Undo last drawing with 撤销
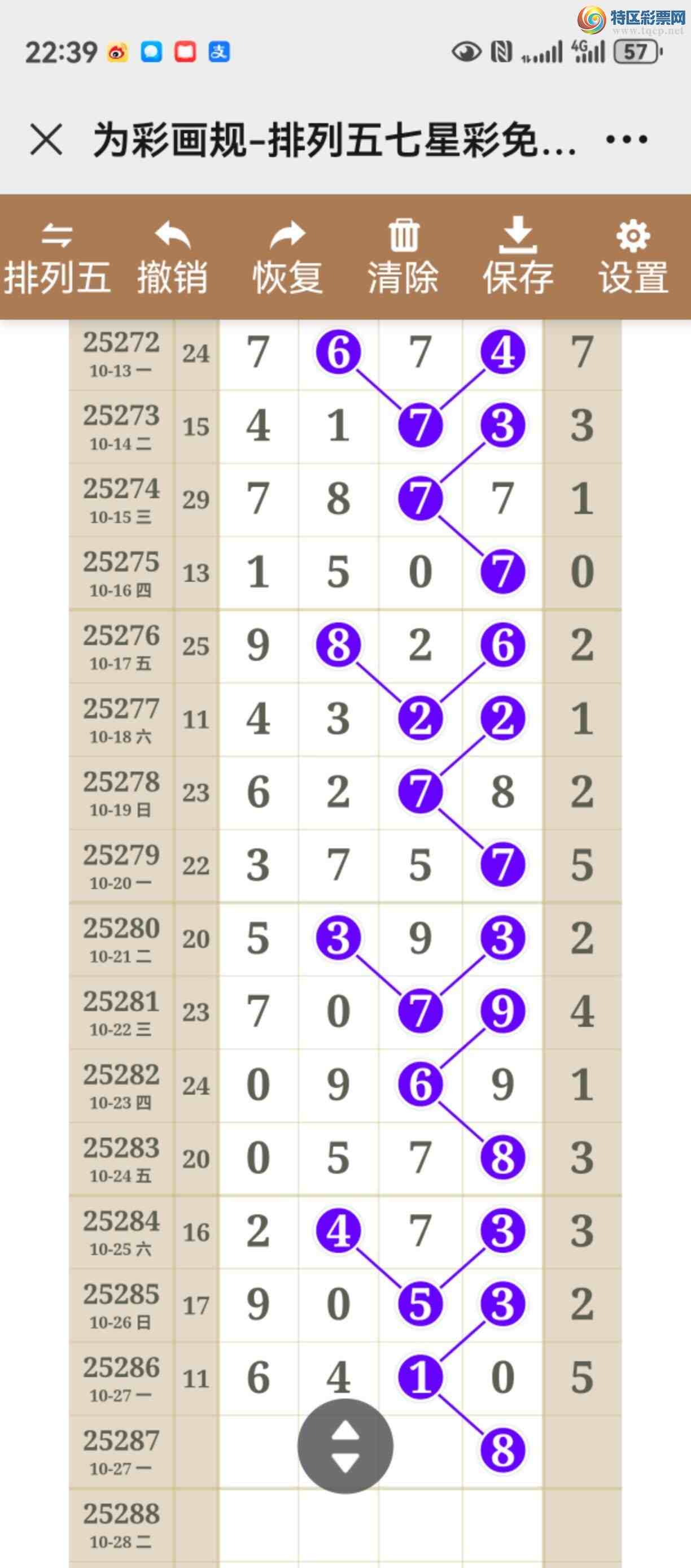The width and height of the screenshot is (691, 1568). pos(172,258)
